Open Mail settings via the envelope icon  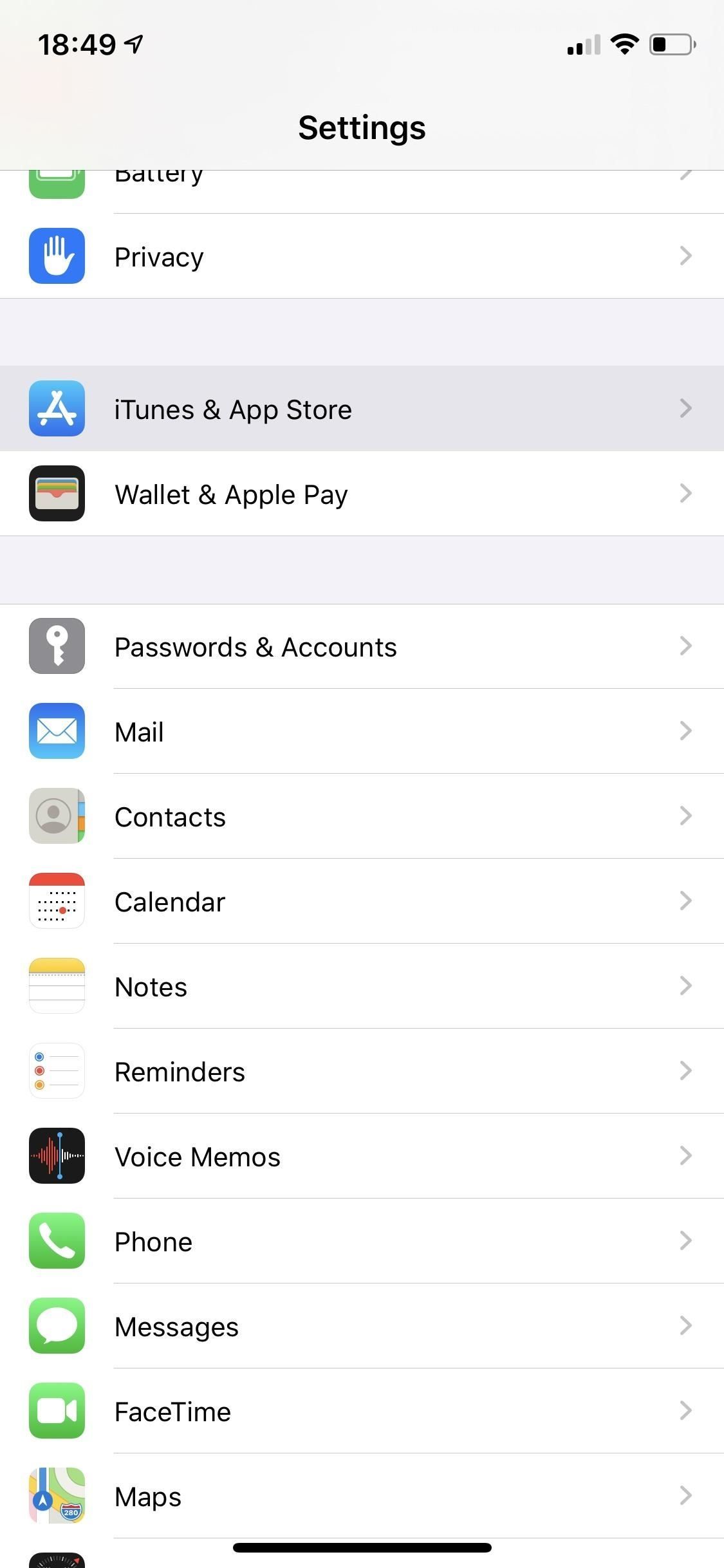tap(57, 731)
